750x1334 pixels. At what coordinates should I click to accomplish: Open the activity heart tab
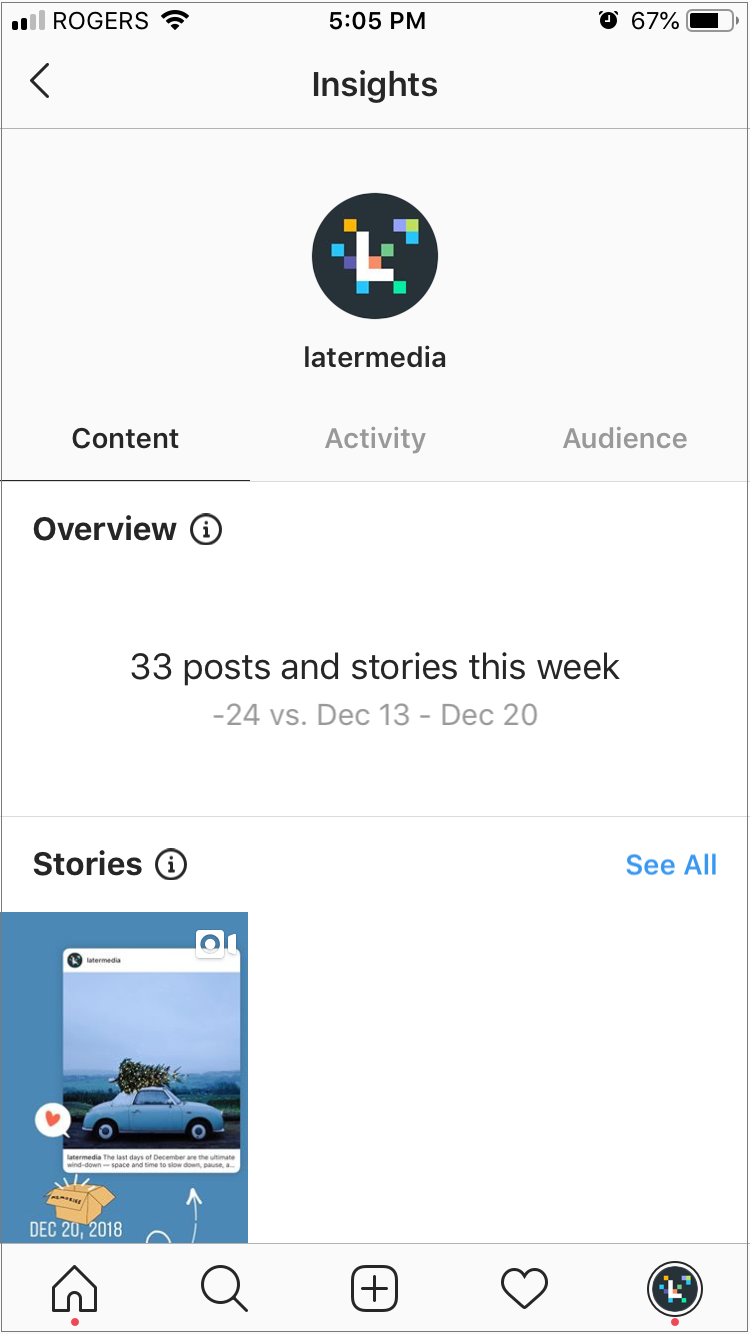click(x=525, y=1288)
